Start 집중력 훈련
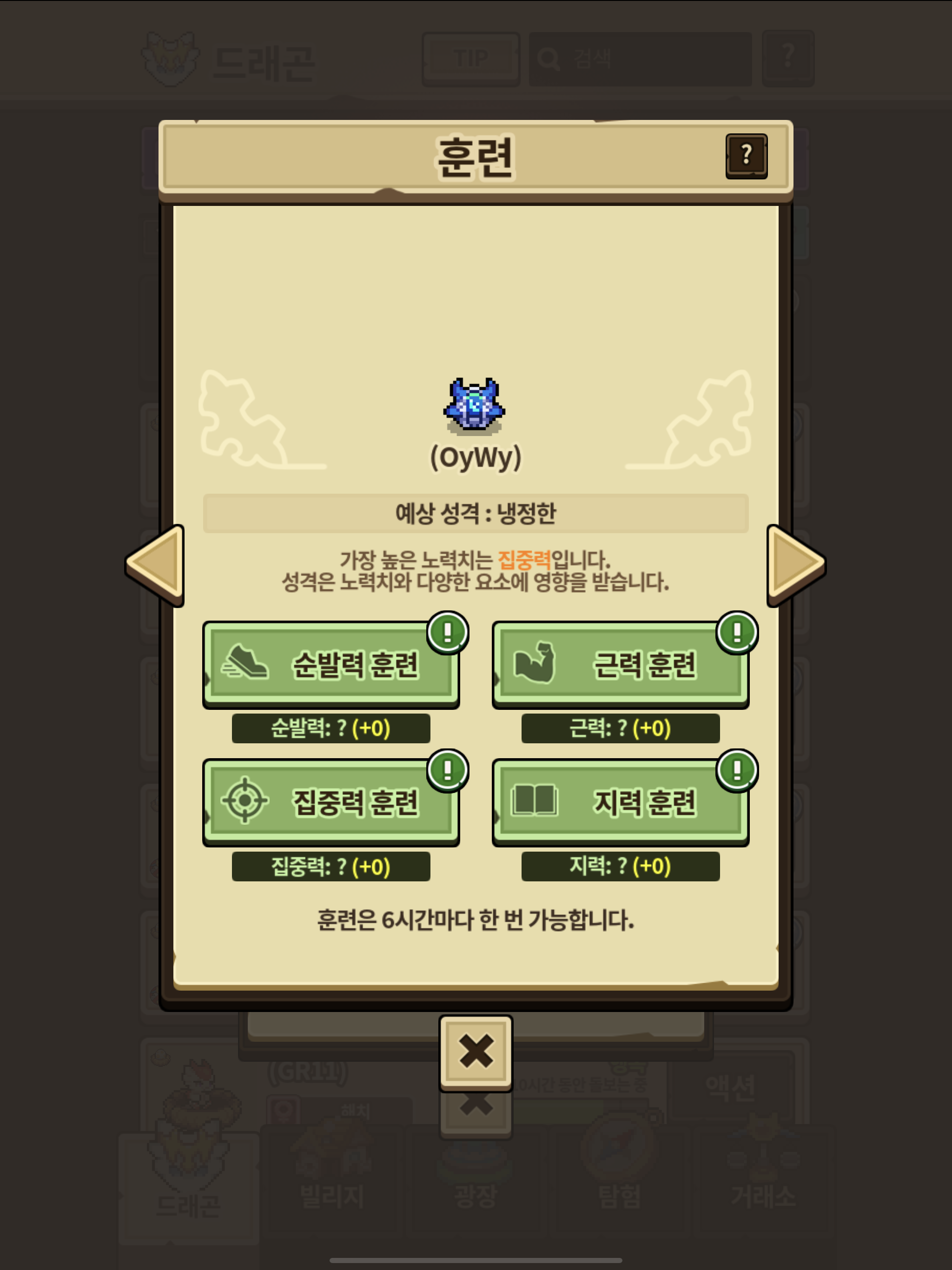Viewport: 952px width, 1270px height. tap(331, 802)
